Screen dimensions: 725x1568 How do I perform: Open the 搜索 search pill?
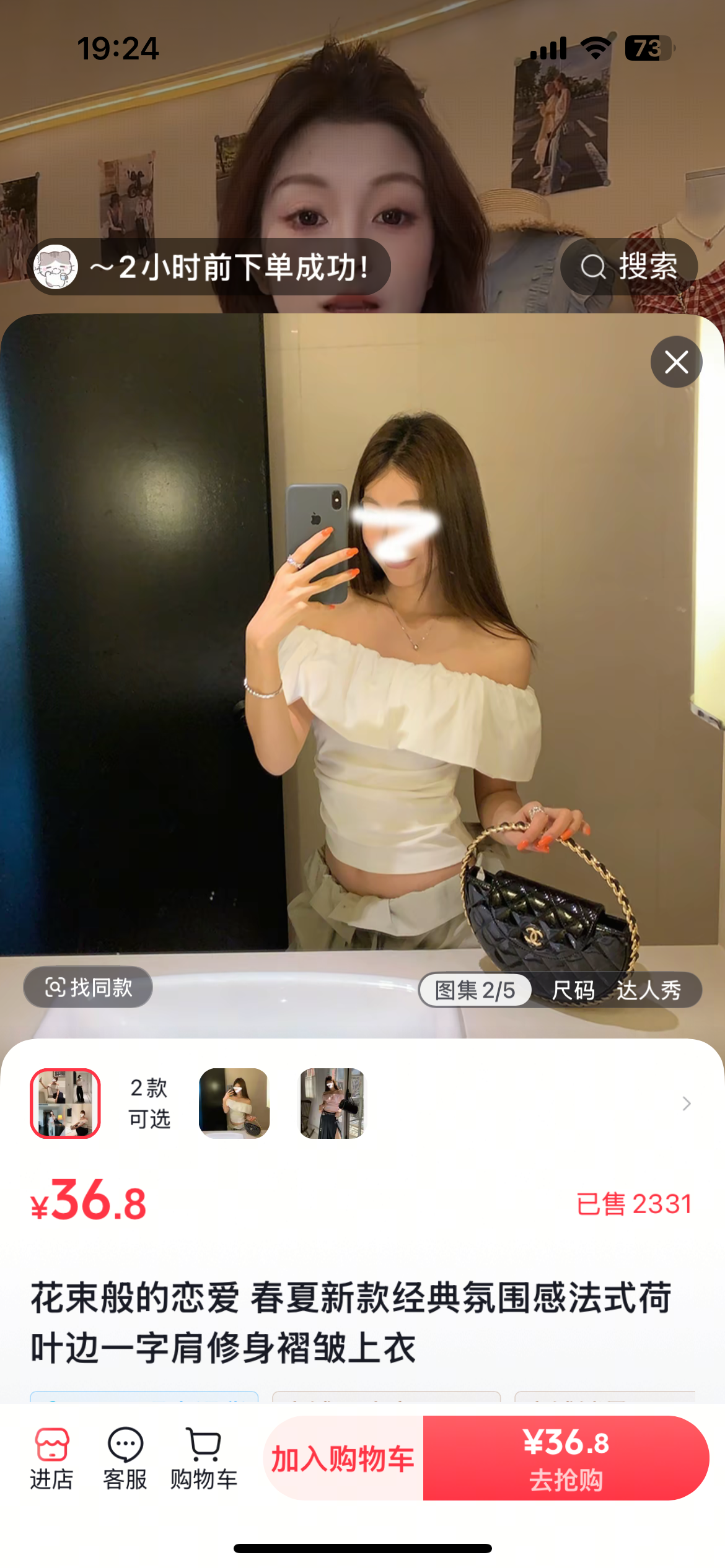629,267
